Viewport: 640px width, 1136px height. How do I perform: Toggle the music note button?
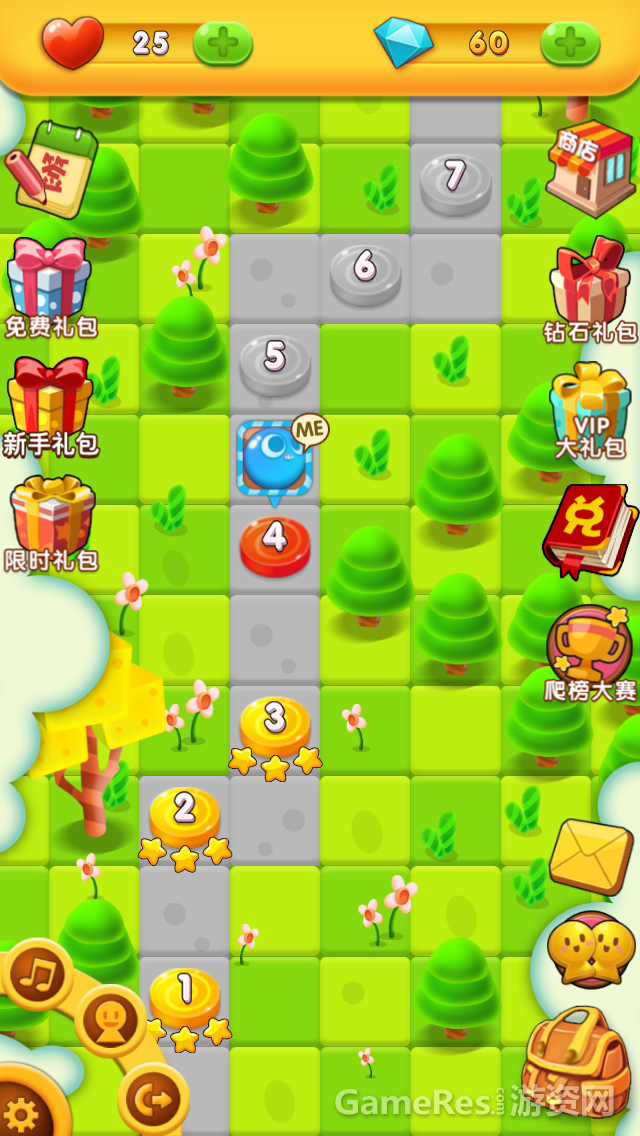[37, 973]
